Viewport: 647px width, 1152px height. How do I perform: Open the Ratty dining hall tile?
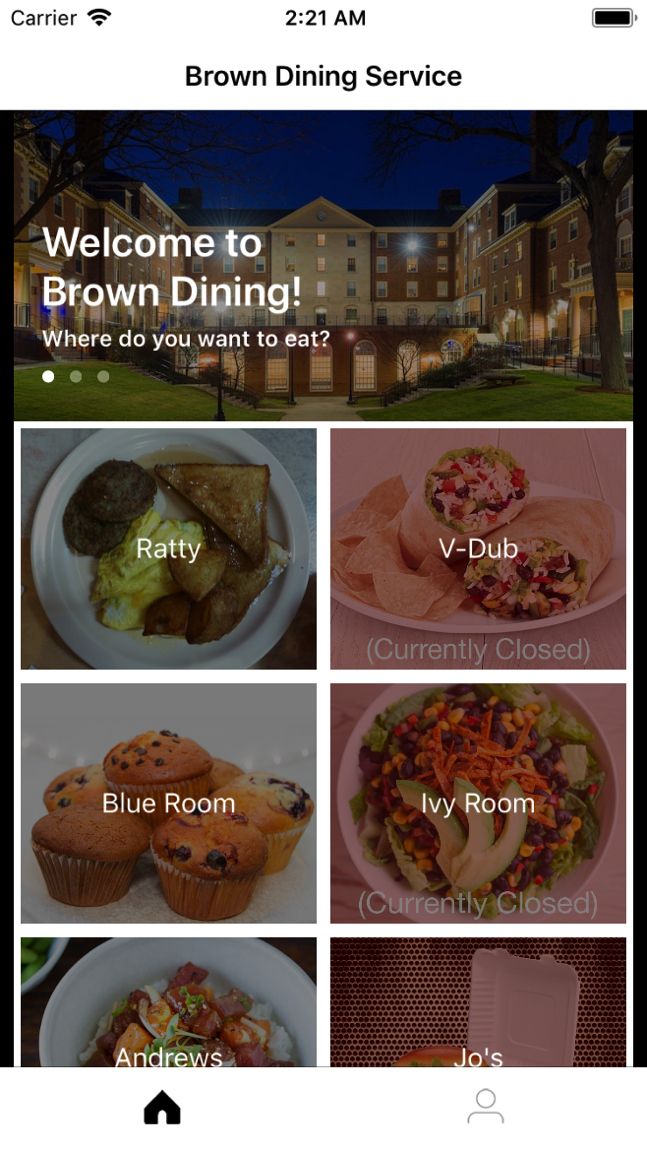[168, 549]
